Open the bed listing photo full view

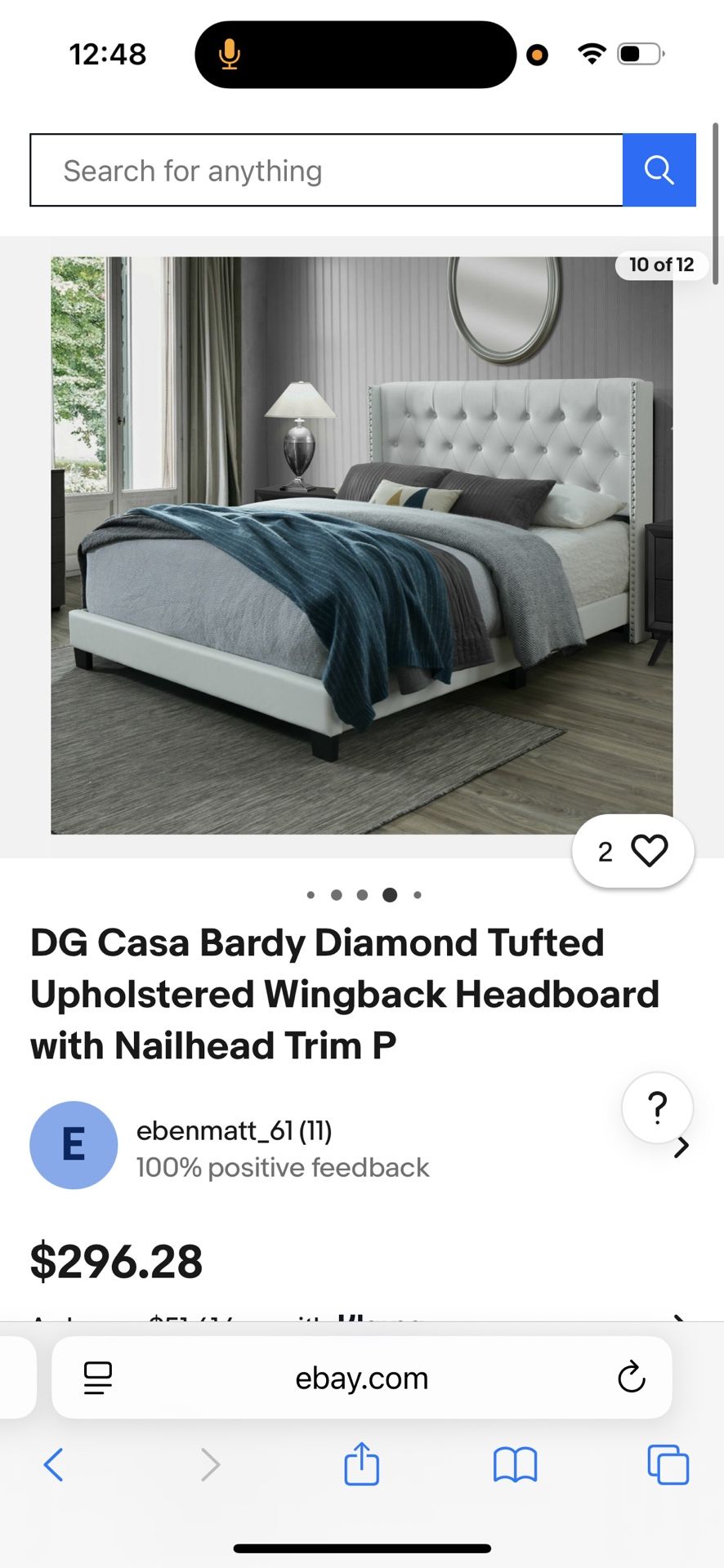[361, 545]
